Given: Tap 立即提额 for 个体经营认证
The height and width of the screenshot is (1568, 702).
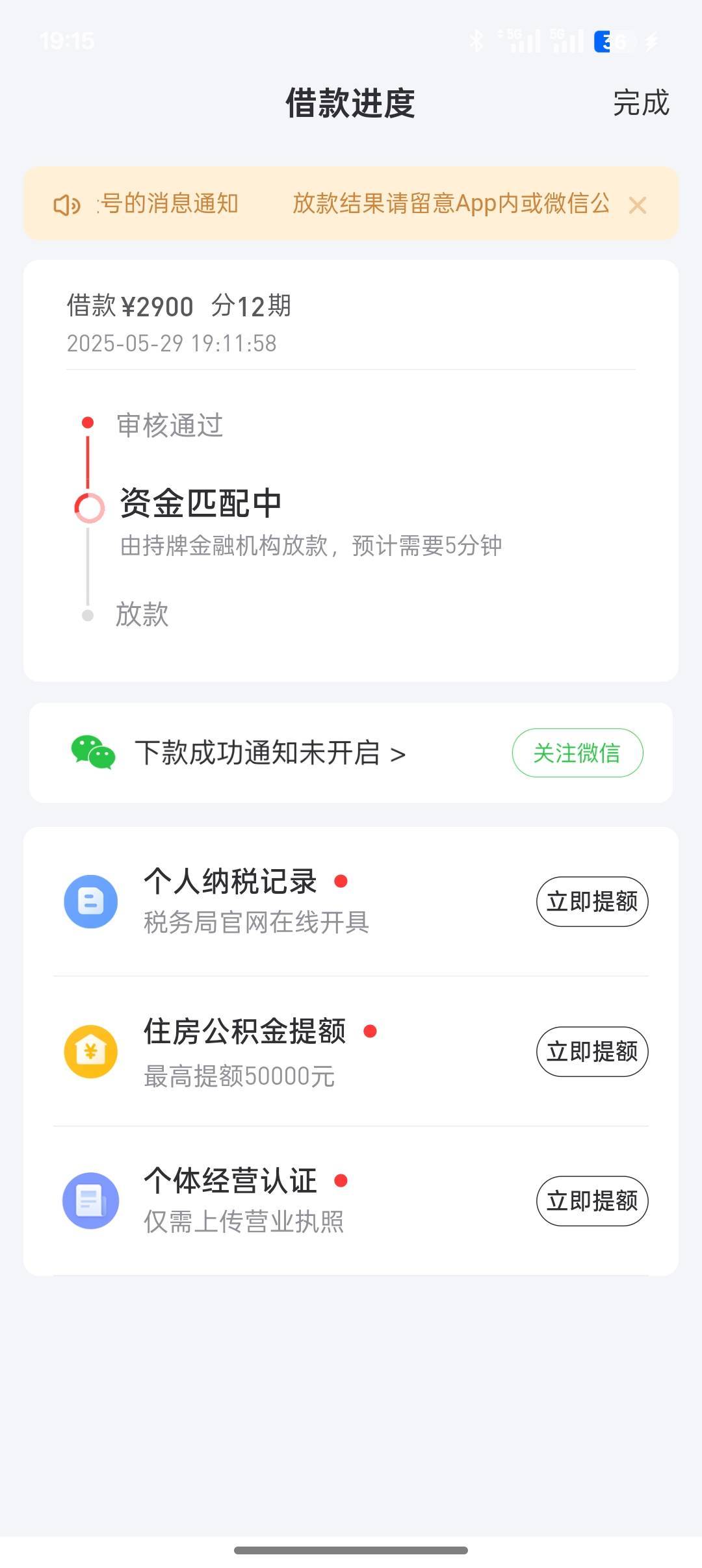Looking at the screenshot, I should point(592,1201).
